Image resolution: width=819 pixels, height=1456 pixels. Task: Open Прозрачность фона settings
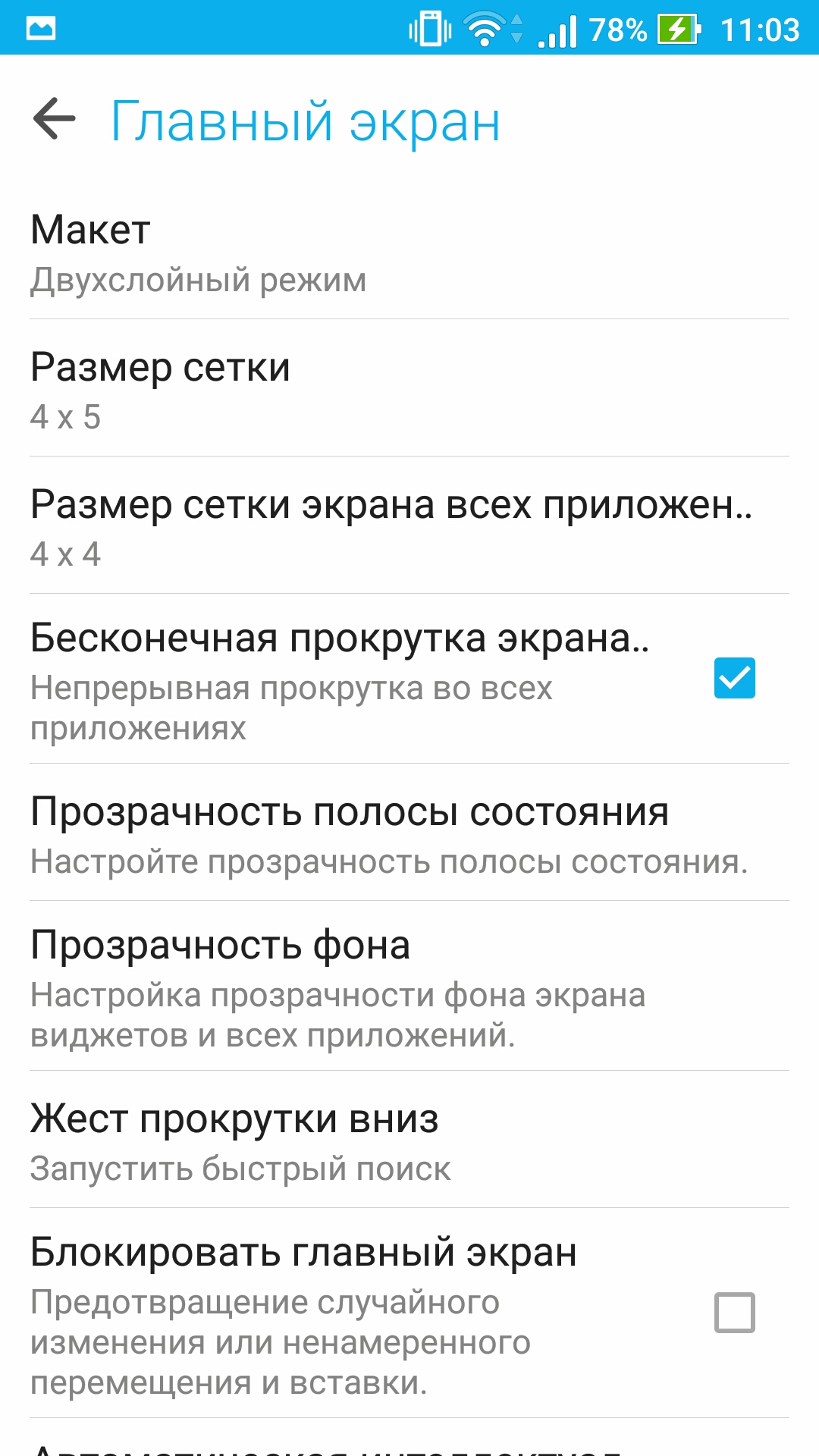click(x=409, y=986)
